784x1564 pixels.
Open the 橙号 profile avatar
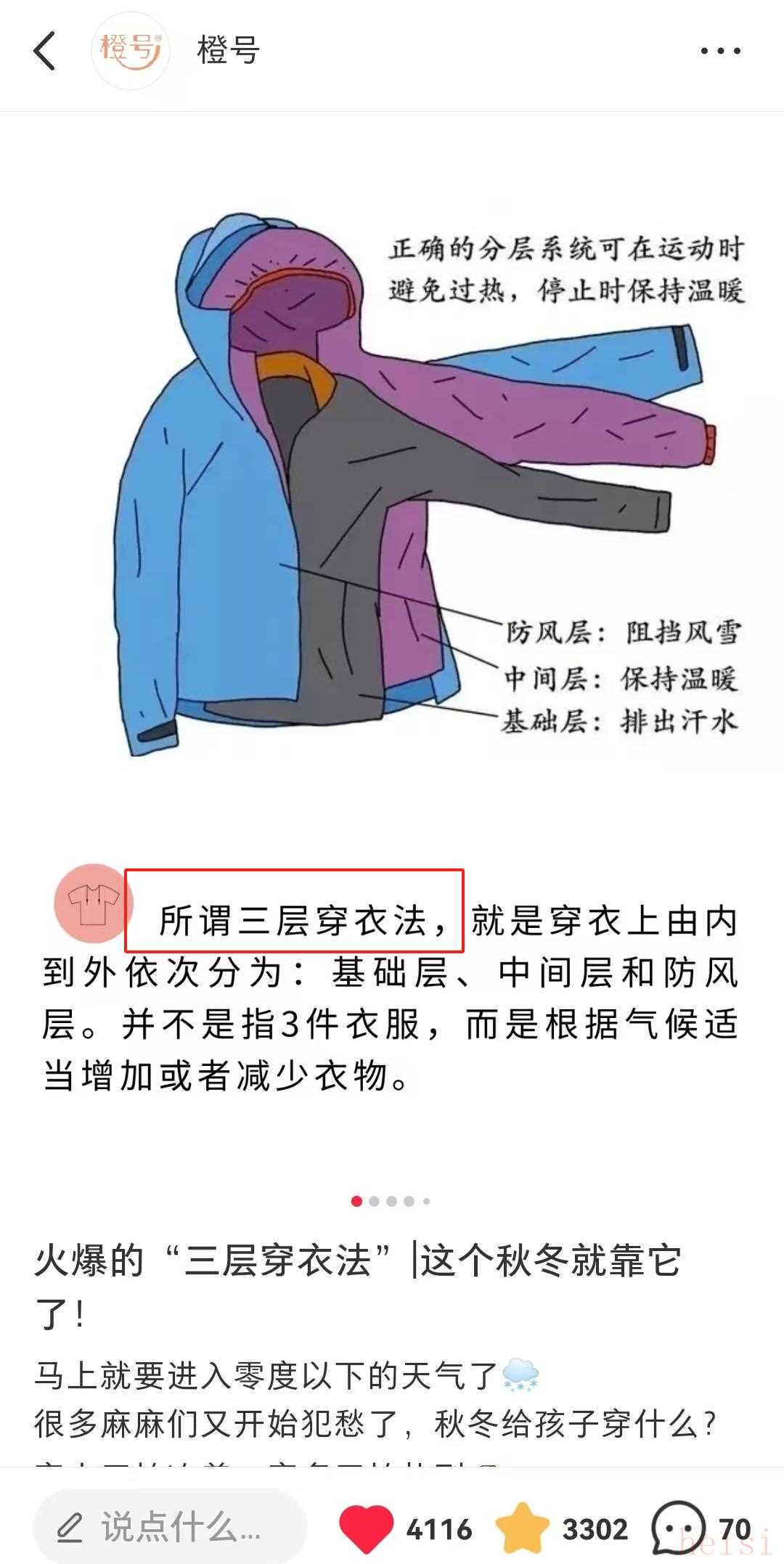(130, 51)
